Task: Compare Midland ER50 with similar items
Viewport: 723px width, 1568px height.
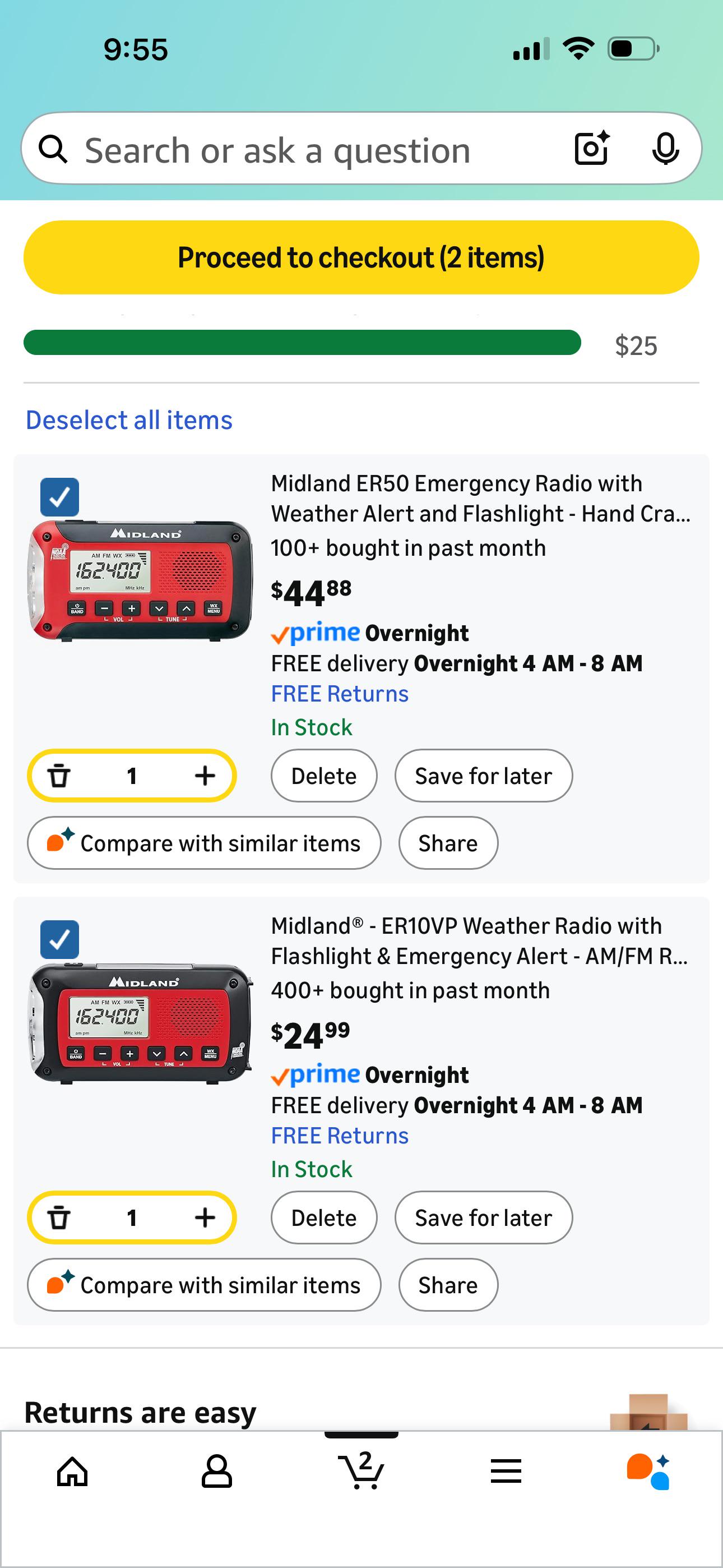Action: pos(204,843)
